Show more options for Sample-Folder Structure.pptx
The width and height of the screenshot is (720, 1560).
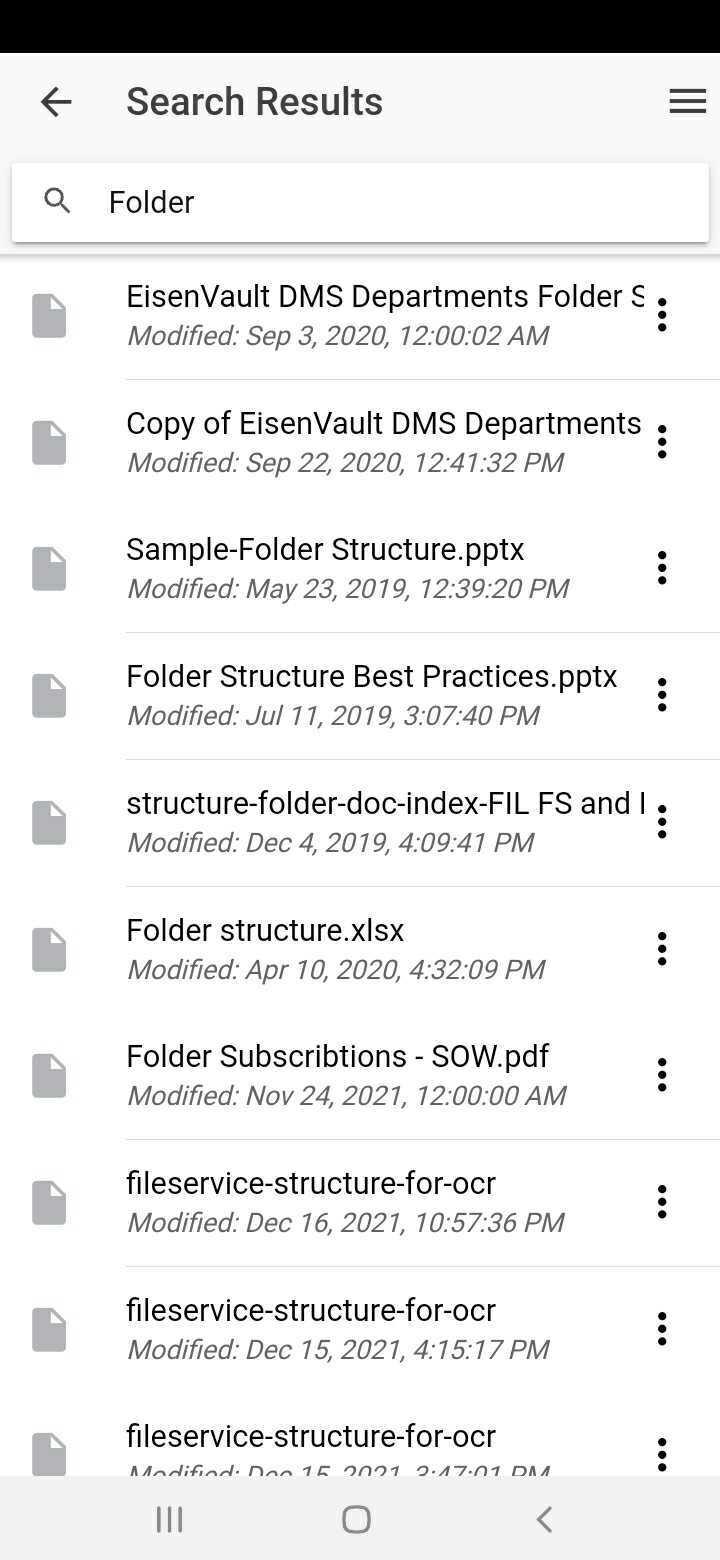pyautogui.click(x=662, y=568)
